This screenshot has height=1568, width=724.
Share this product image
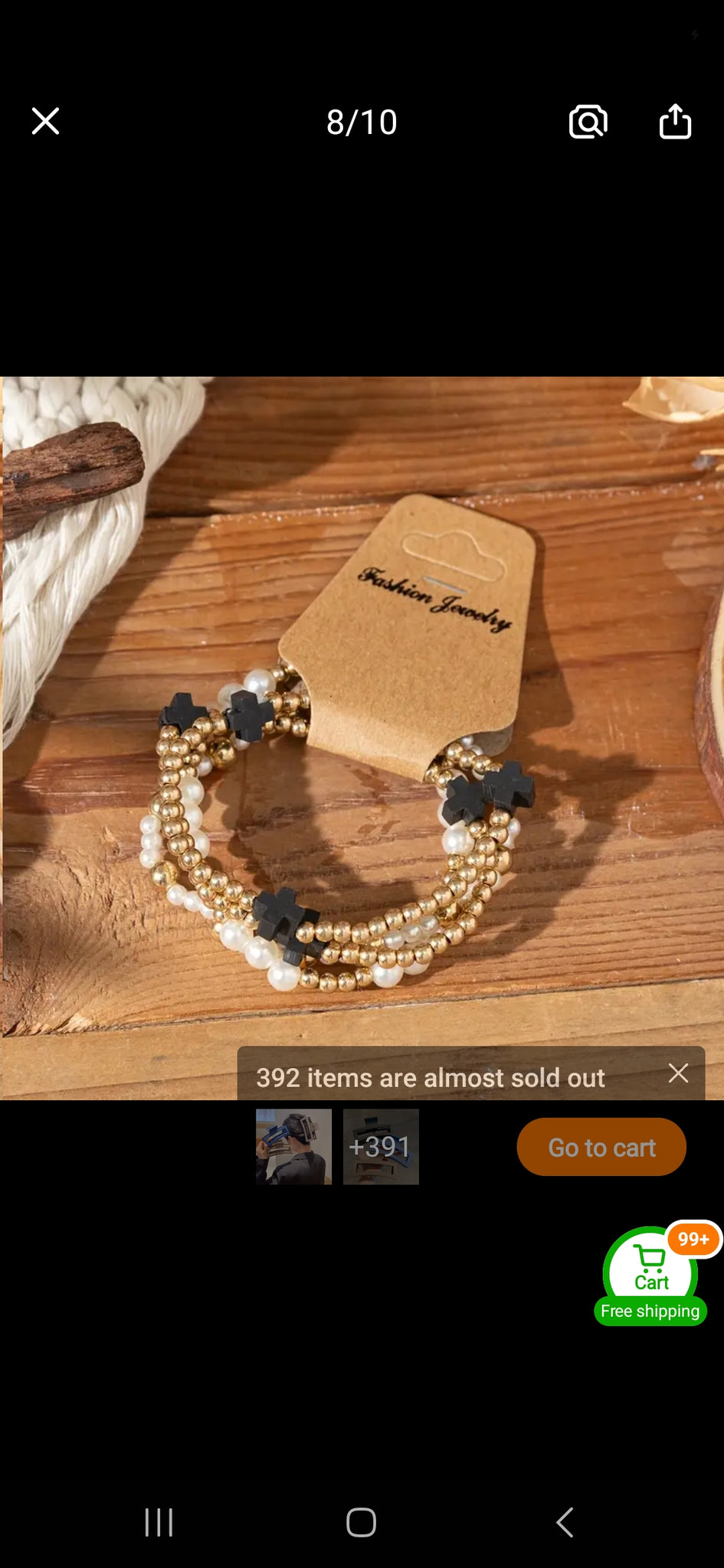click(x=675, y=121)
